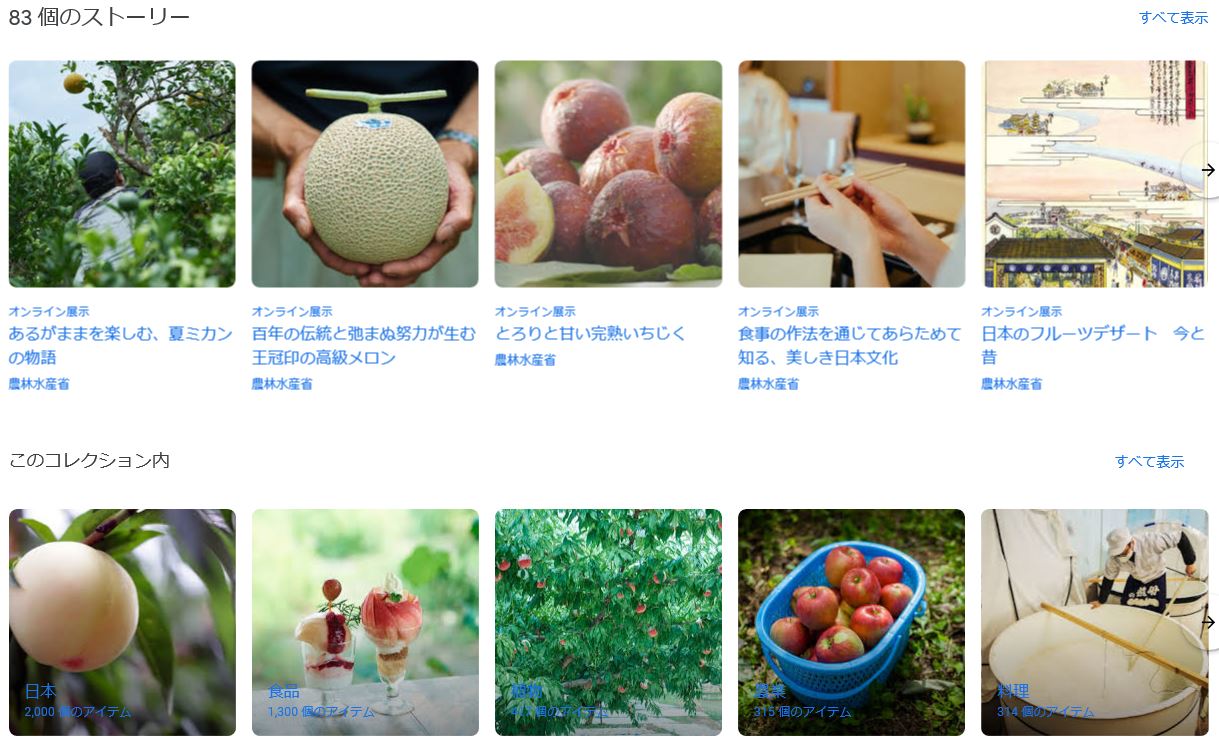Open the 農業 category tile
1219x742 pixels.
tap(851, 622)
